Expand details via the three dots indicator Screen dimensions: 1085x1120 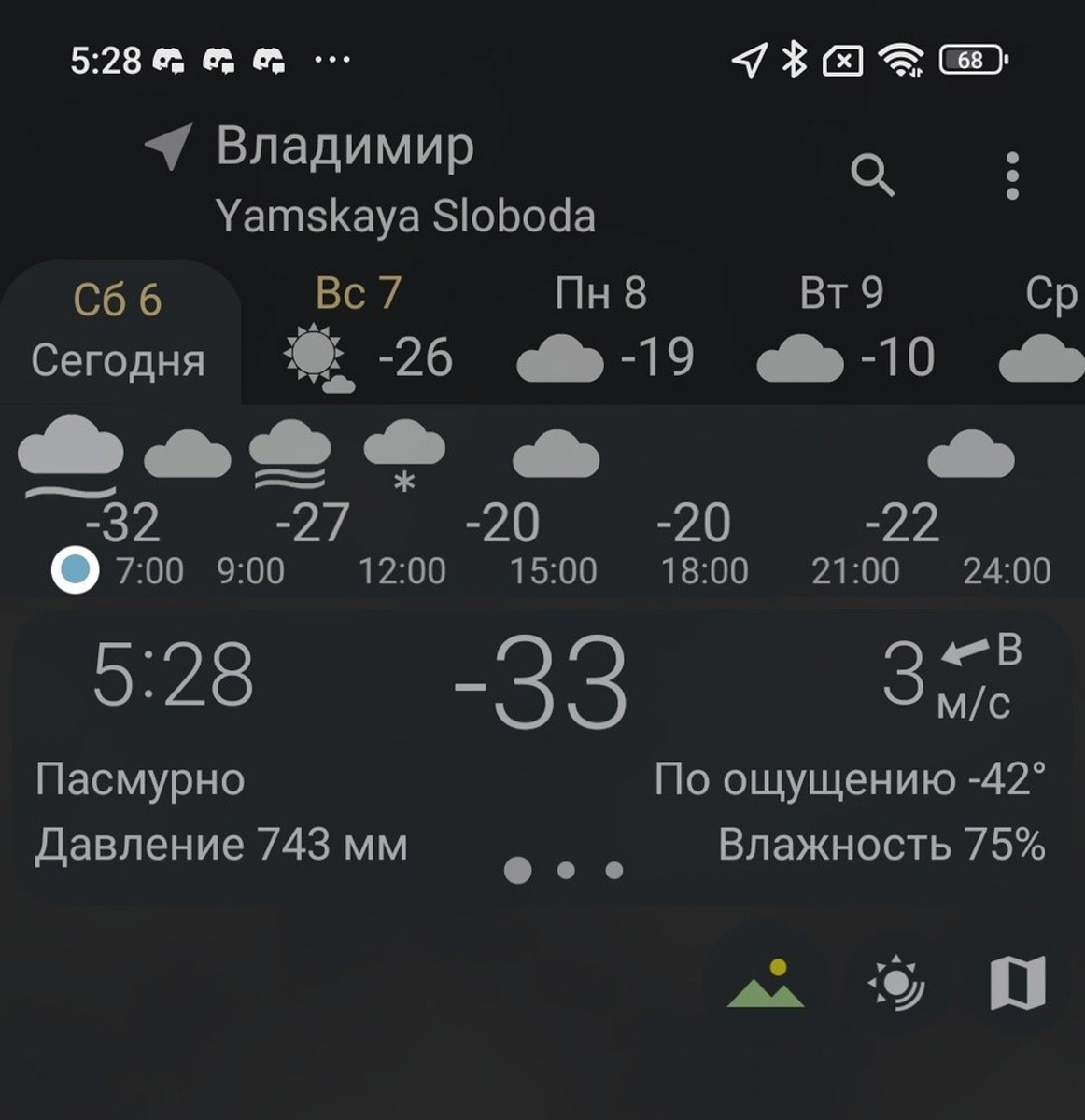[x=564, y=869]
